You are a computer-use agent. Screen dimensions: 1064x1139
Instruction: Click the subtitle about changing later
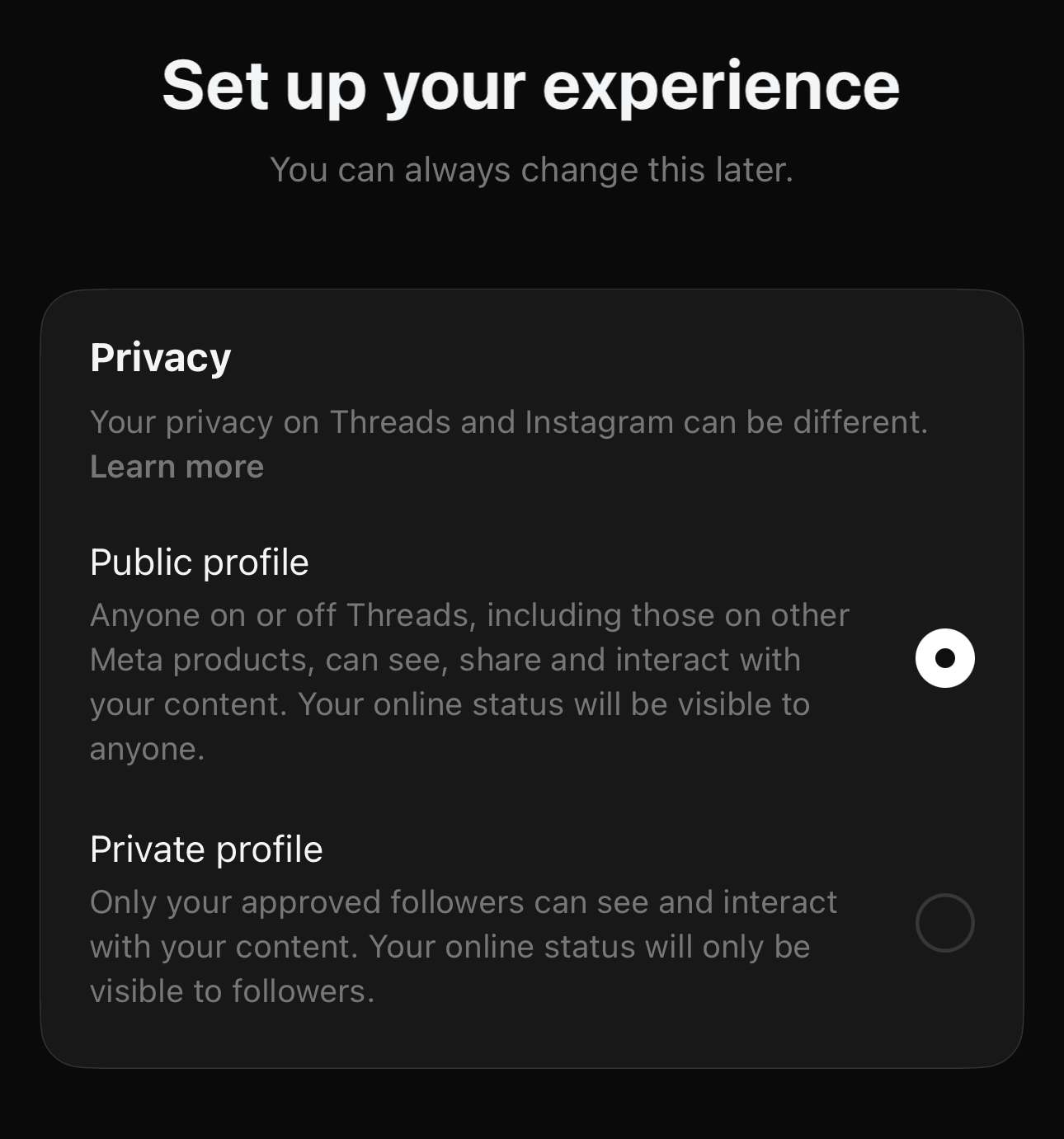click(532, 169)
